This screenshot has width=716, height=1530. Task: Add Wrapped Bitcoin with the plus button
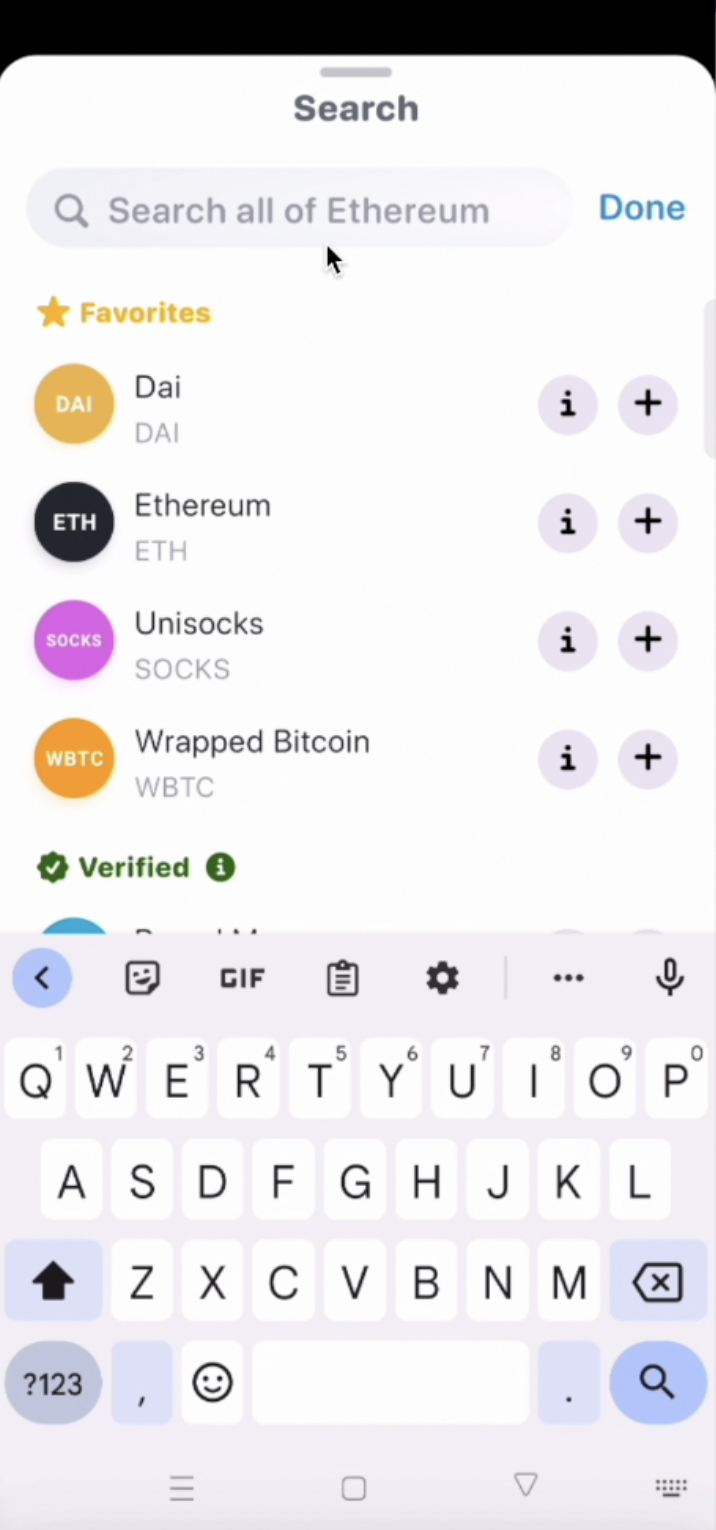648,758
